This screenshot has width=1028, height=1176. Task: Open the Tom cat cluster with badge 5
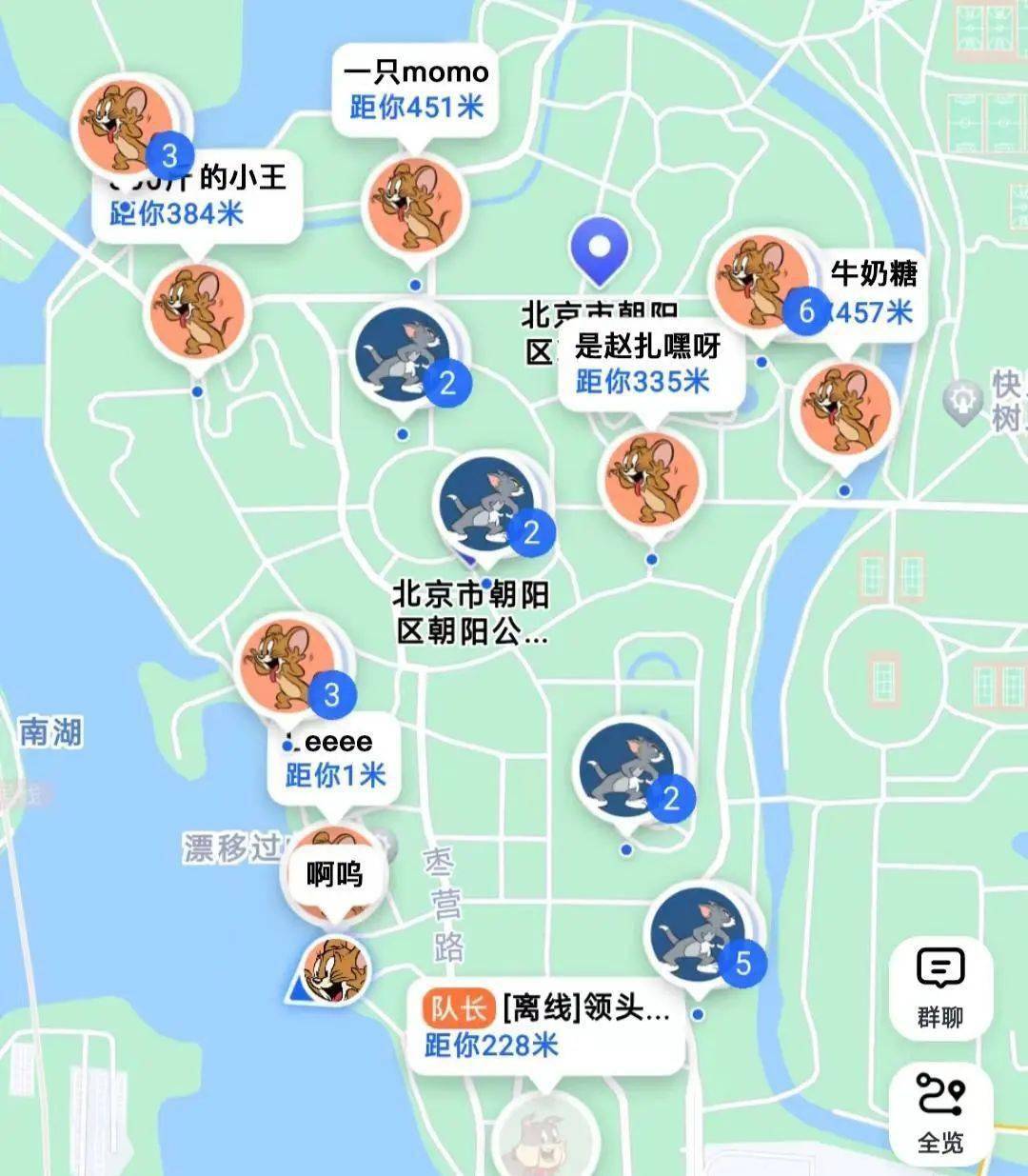702,935
